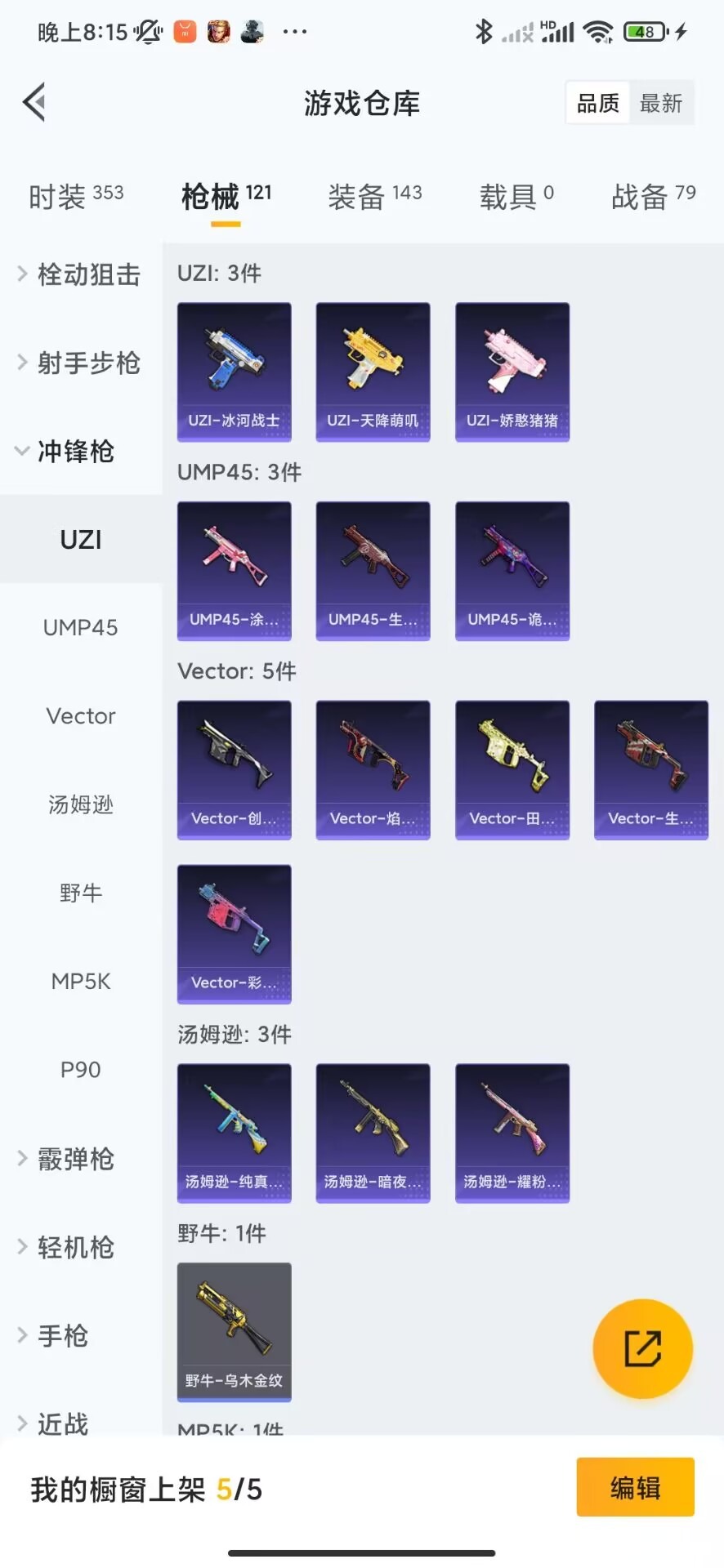The image size is (724, 1568).
Task: Collapse the 冲锋枪 category
Action: pos(65,451)
